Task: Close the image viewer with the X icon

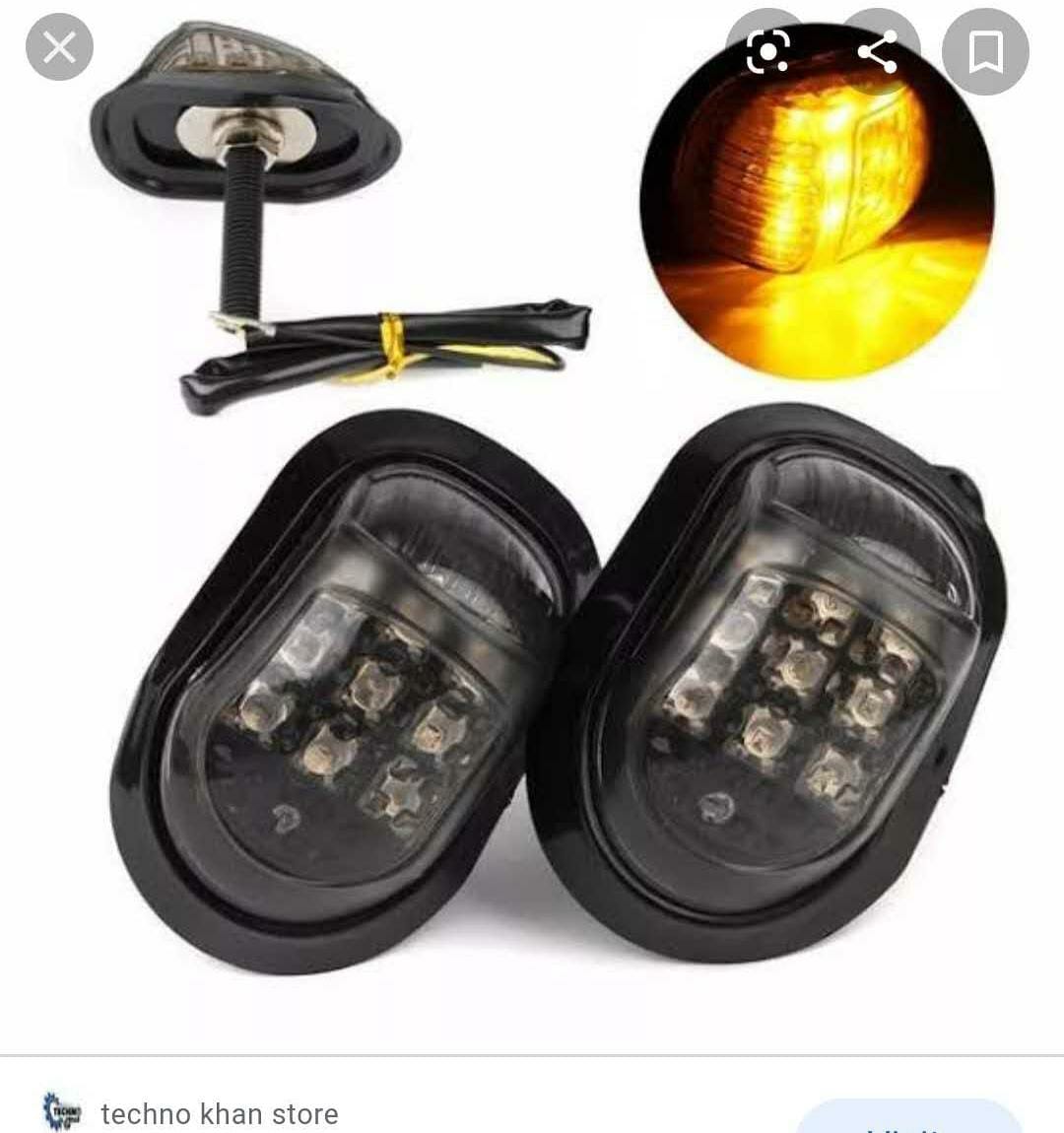Action: 59,46
